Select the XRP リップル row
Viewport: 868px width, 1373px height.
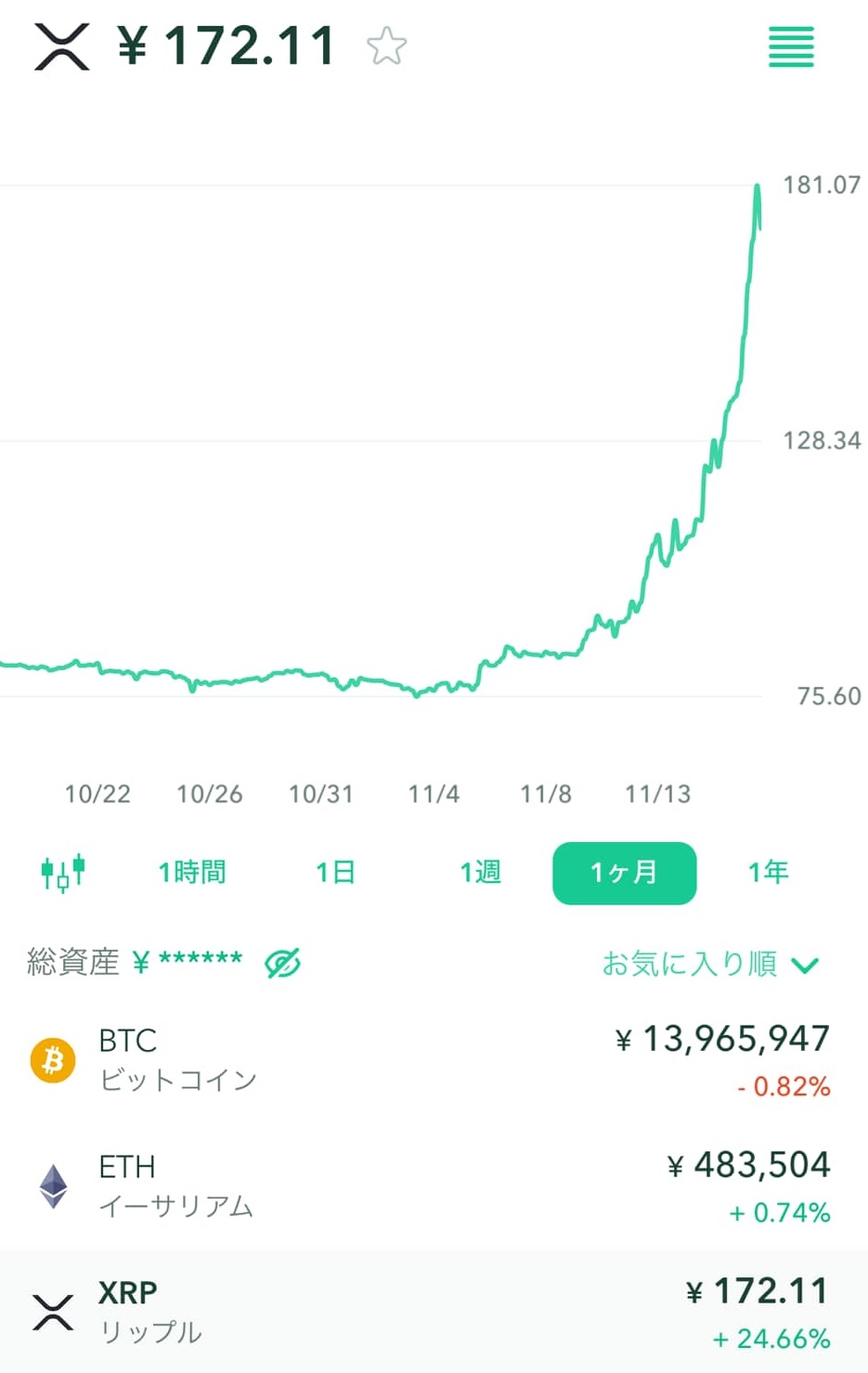click(x=434, y=1313)
